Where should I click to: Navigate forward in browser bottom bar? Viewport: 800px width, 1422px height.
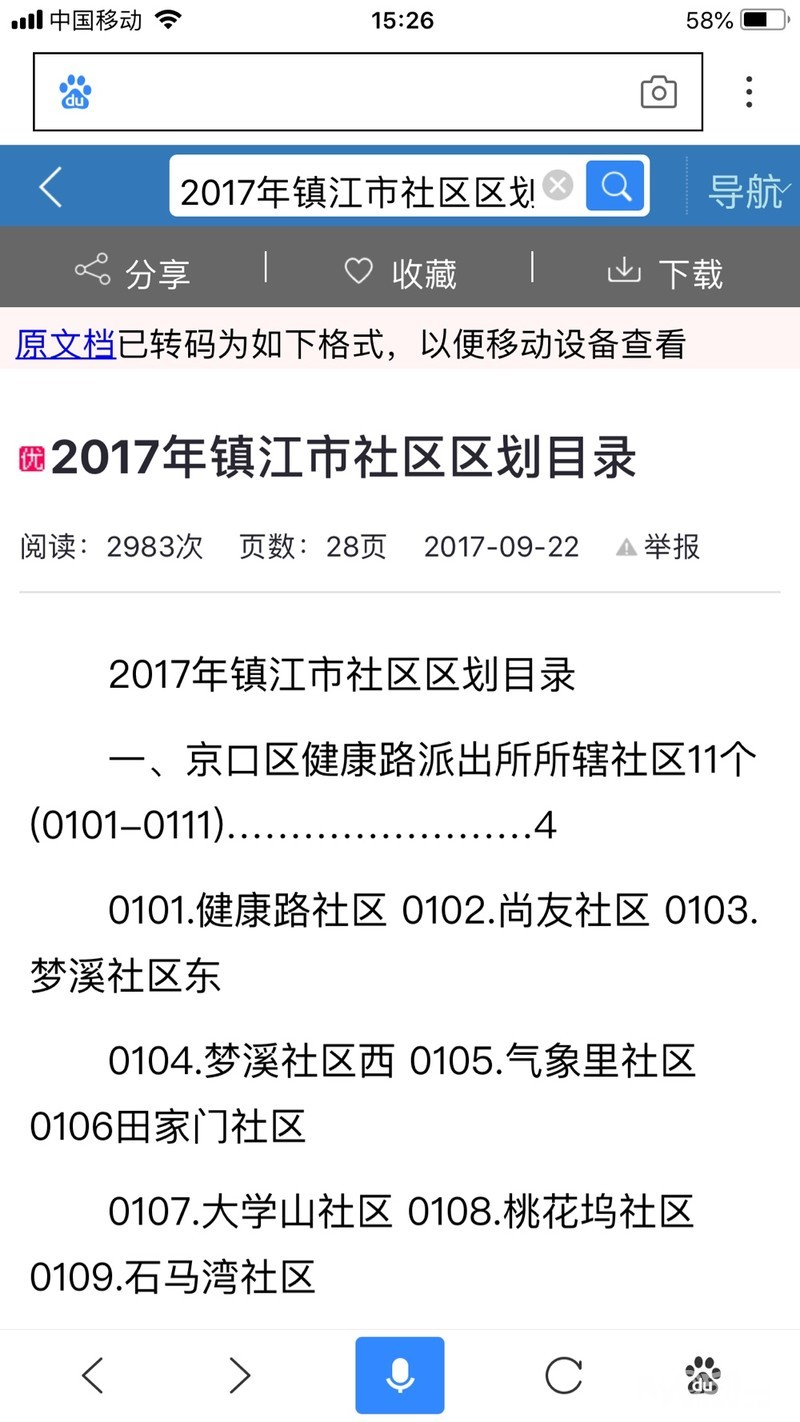click(x=240, y=1375)
